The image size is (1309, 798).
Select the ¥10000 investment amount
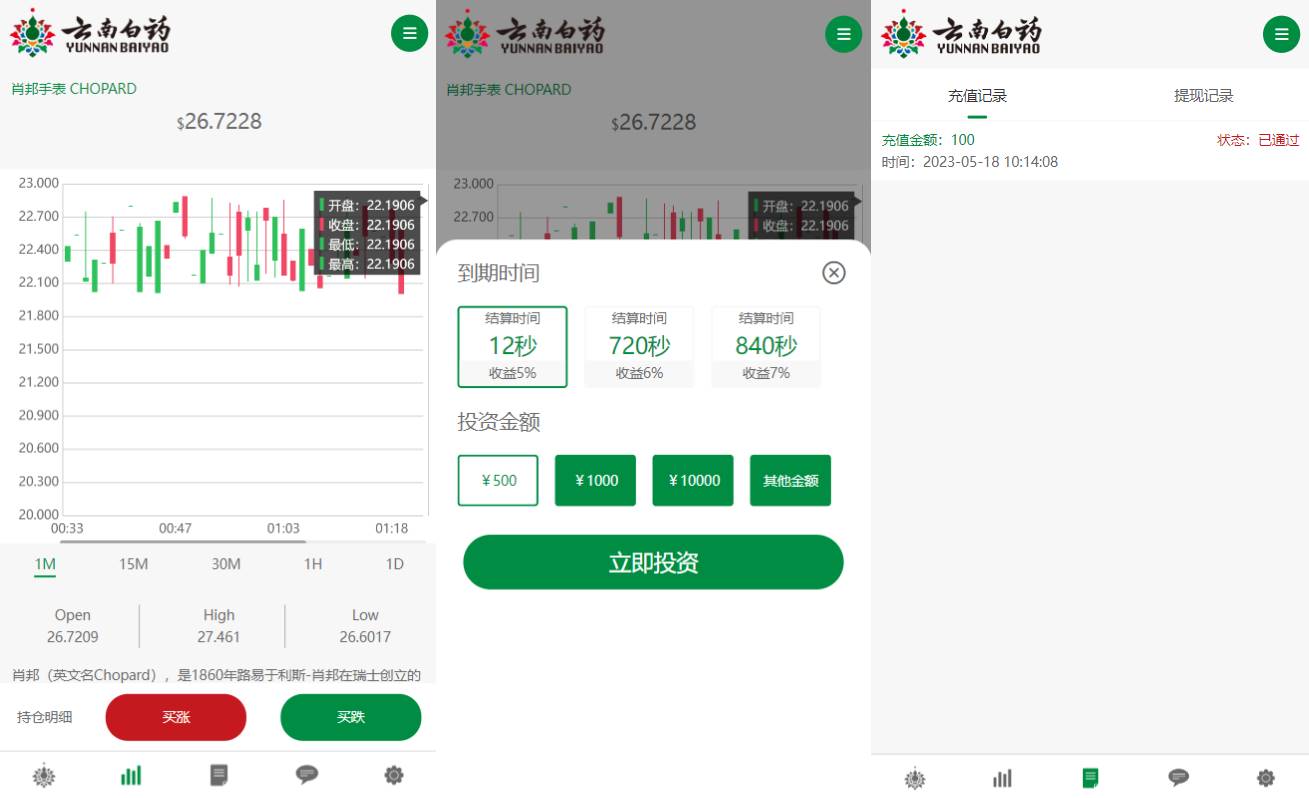pyautogui.click(x=693, y=480)
